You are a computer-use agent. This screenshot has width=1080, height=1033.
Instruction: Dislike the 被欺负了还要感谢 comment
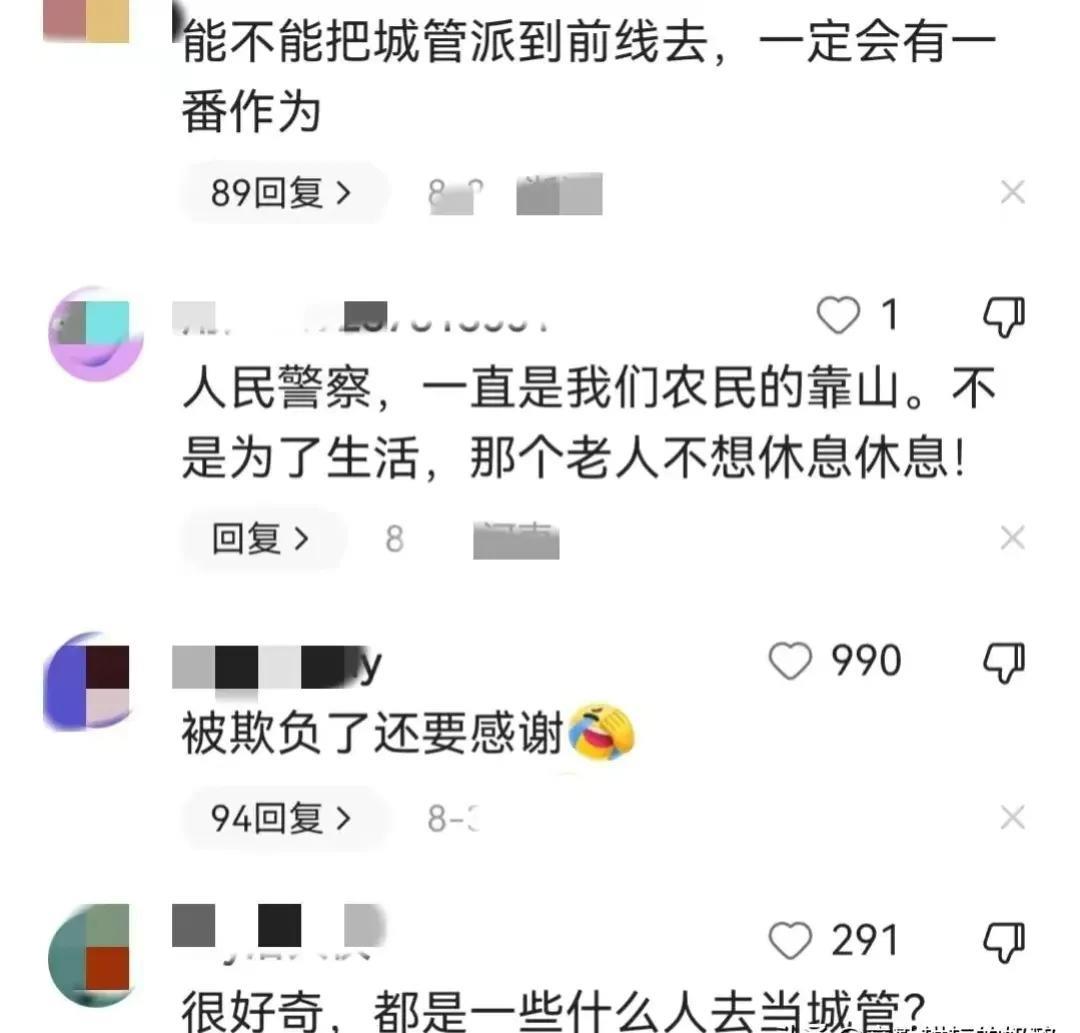coord(1004,661)
